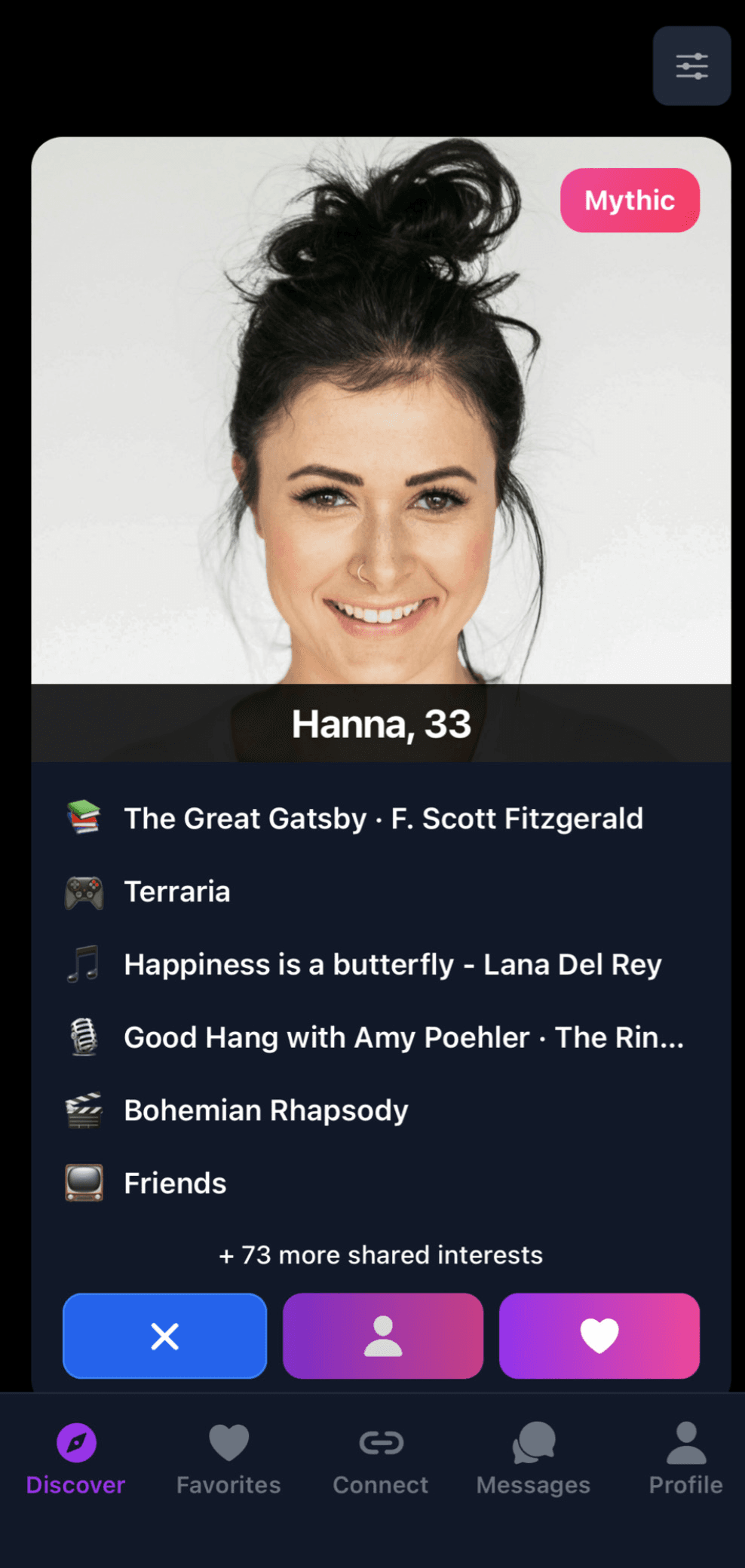Pass on Hanna with the X button
Image resolution: width=745 pixels, height=1568 pixels.
pyautogui.click(x=164, y=1336)
